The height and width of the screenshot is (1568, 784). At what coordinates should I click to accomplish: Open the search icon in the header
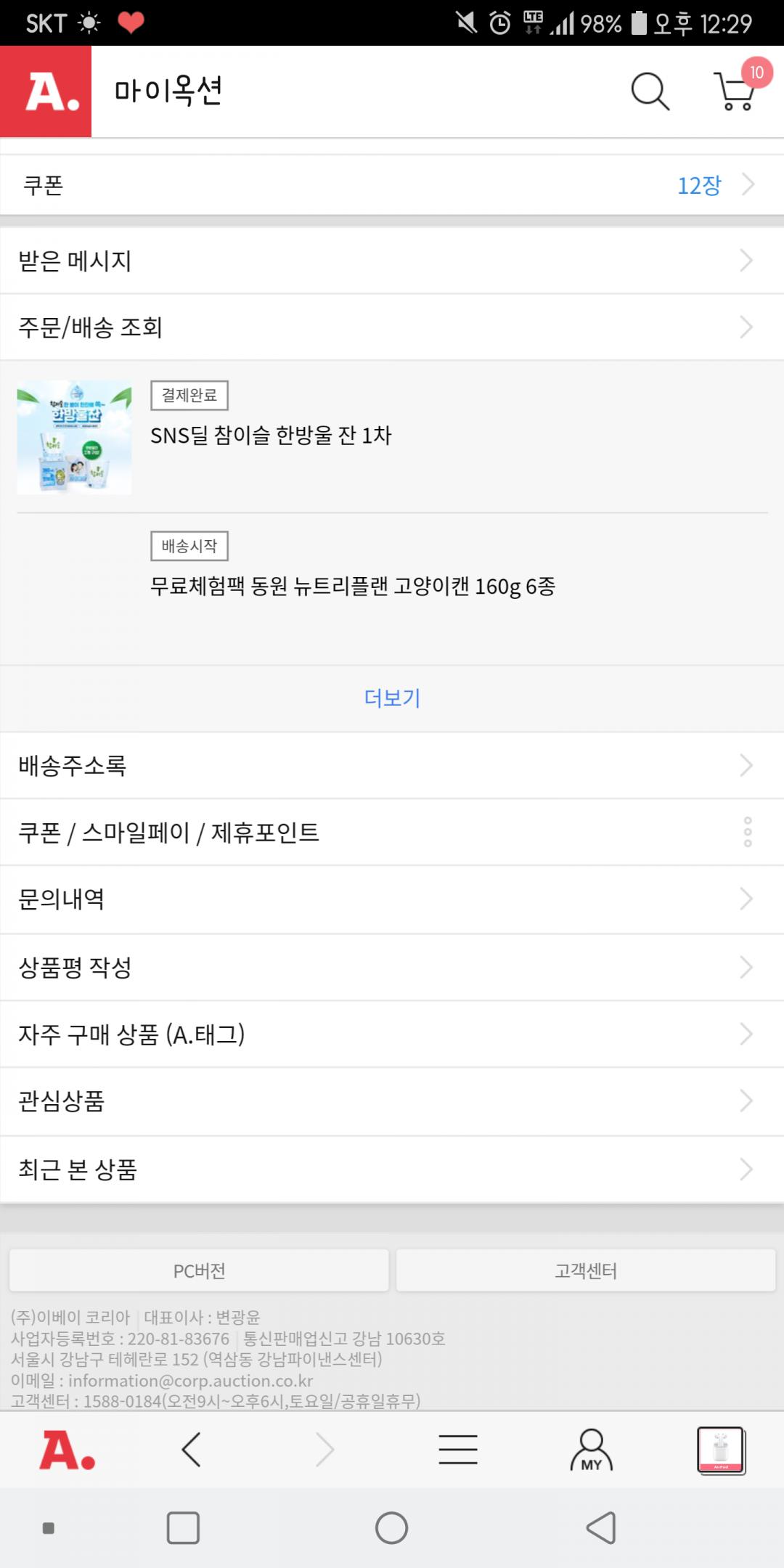tap(650, 91)
